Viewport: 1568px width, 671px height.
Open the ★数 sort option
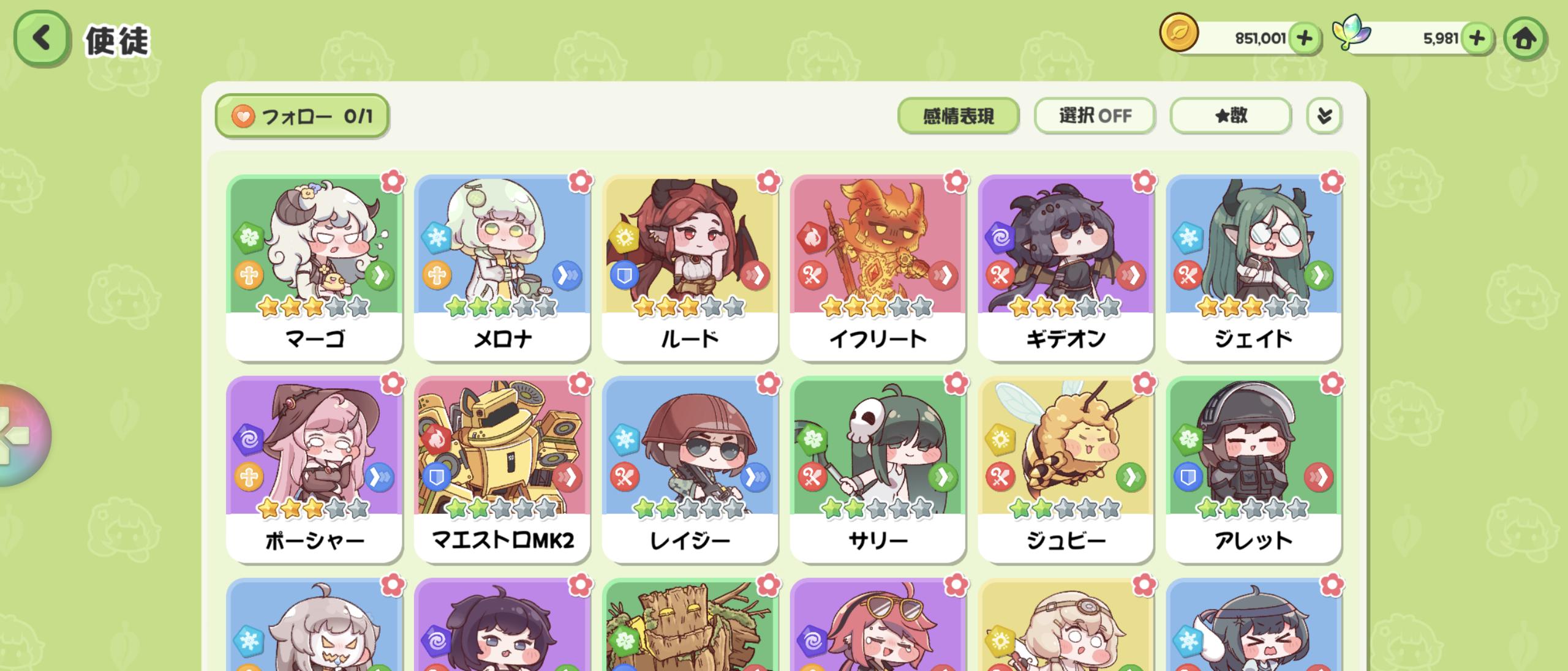pos(1231,116)
